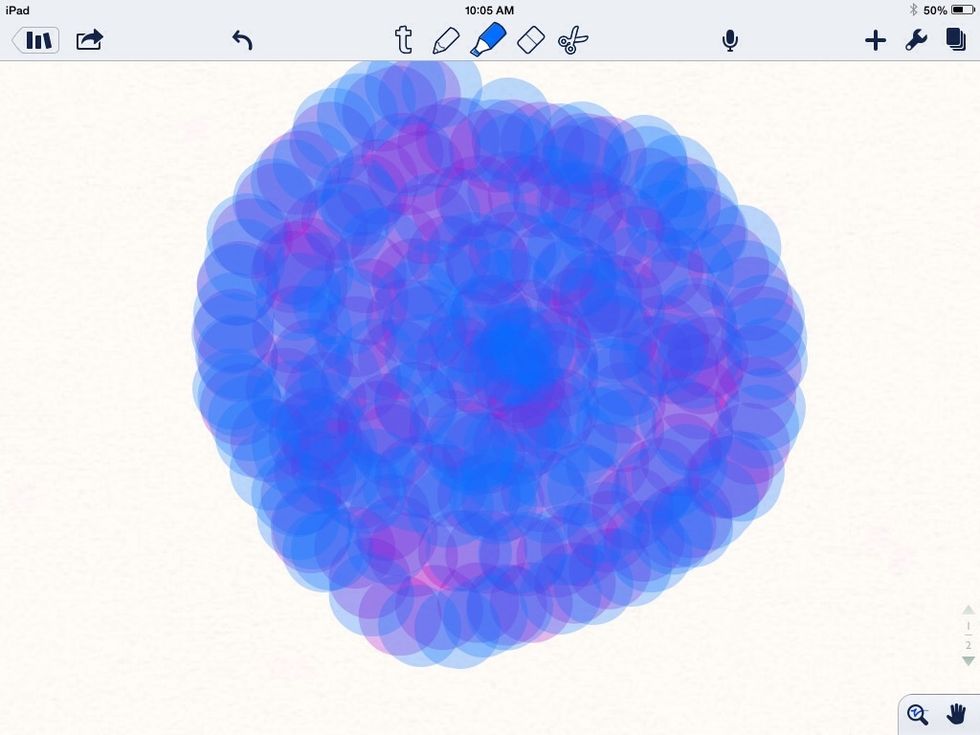This screenshot has width=980, height=735.
Task: Open the pages overview
Action: pyautogui.click(x=955, y=40)
